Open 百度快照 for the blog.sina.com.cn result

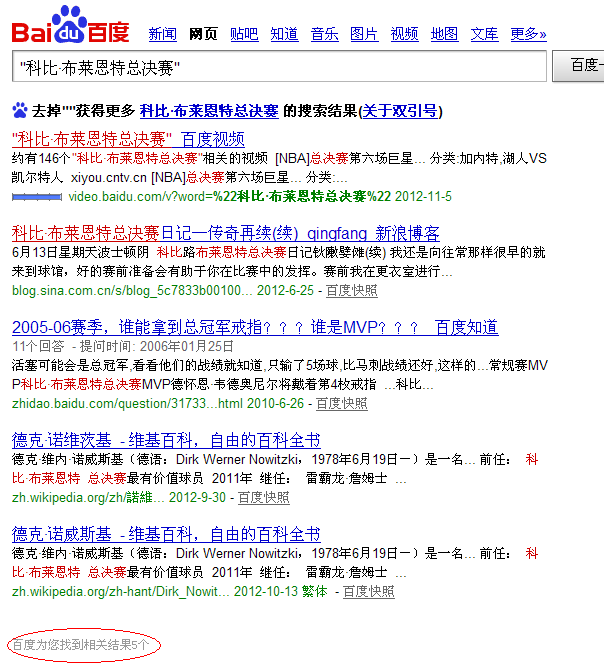(x=351, y=290)
